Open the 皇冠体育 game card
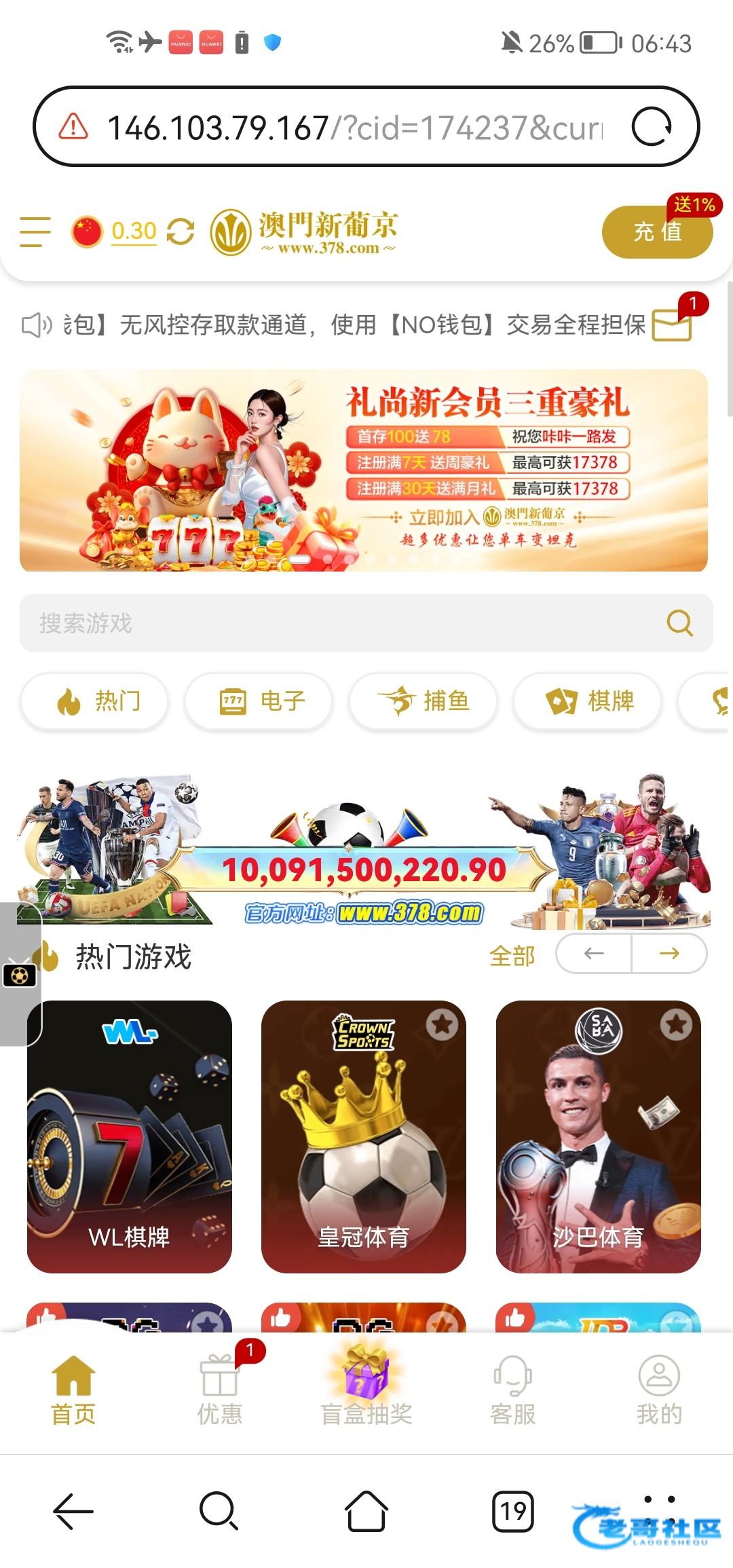 coord(364,1136)
